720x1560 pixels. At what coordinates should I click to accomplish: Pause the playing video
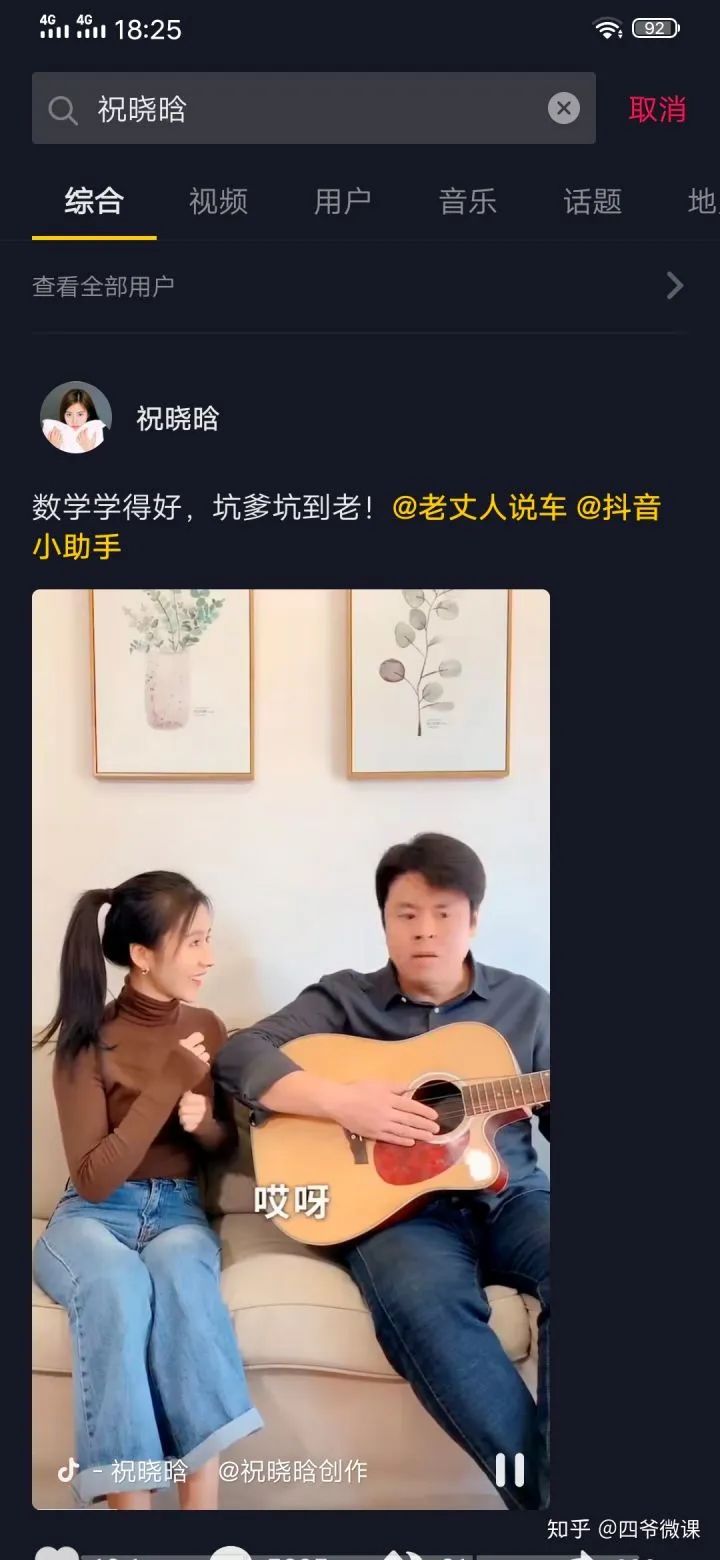point(509,1469)
